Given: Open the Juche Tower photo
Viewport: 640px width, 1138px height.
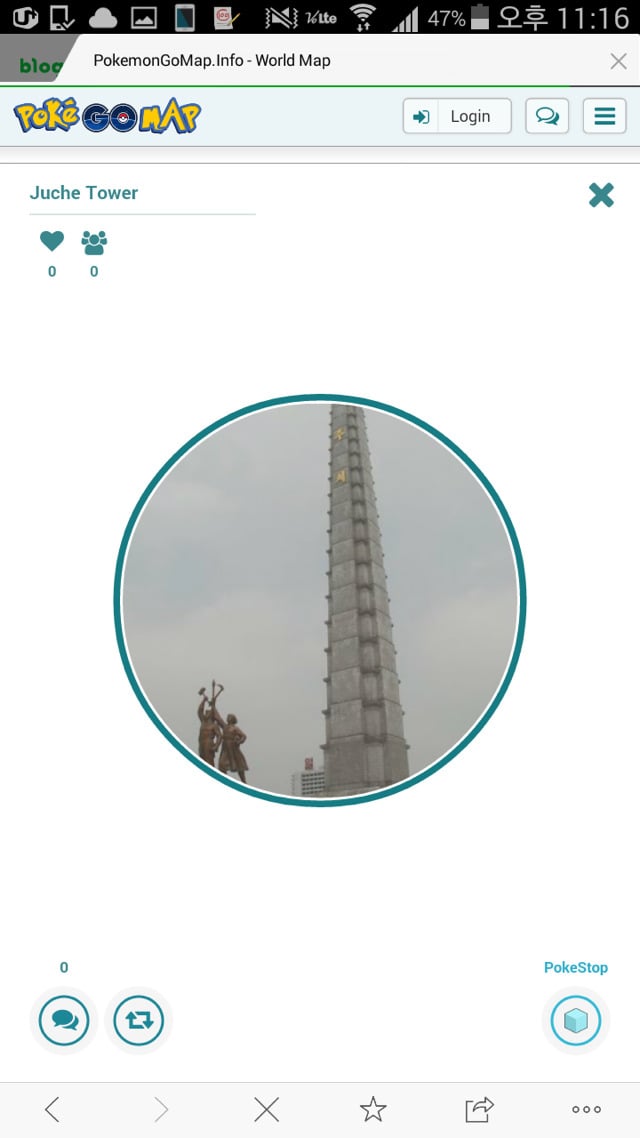Looking at the screenshot, I should pyautogui.click(x=320, y=601).
